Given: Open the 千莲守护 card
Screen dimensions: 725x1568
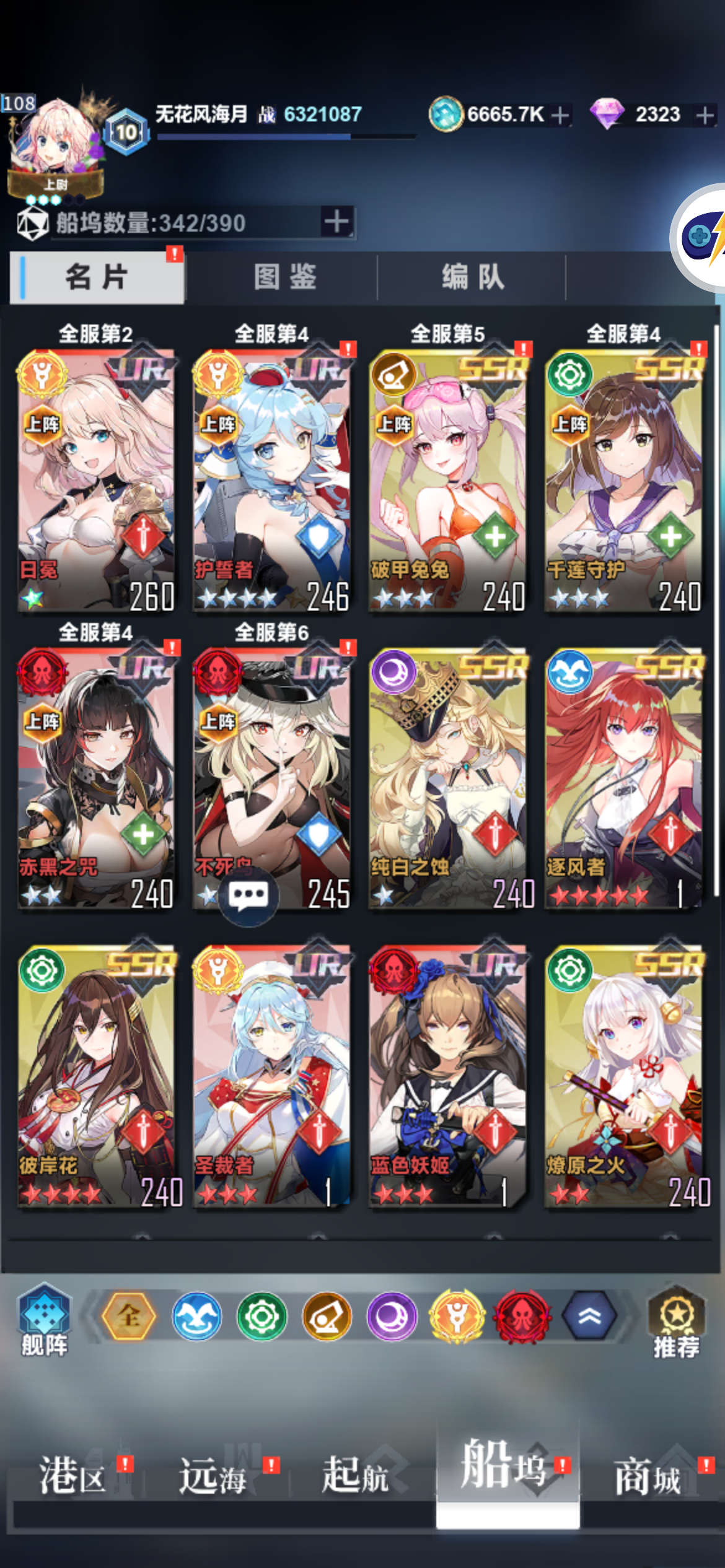Looking at the screenshot, I should (x=623, y=480).
